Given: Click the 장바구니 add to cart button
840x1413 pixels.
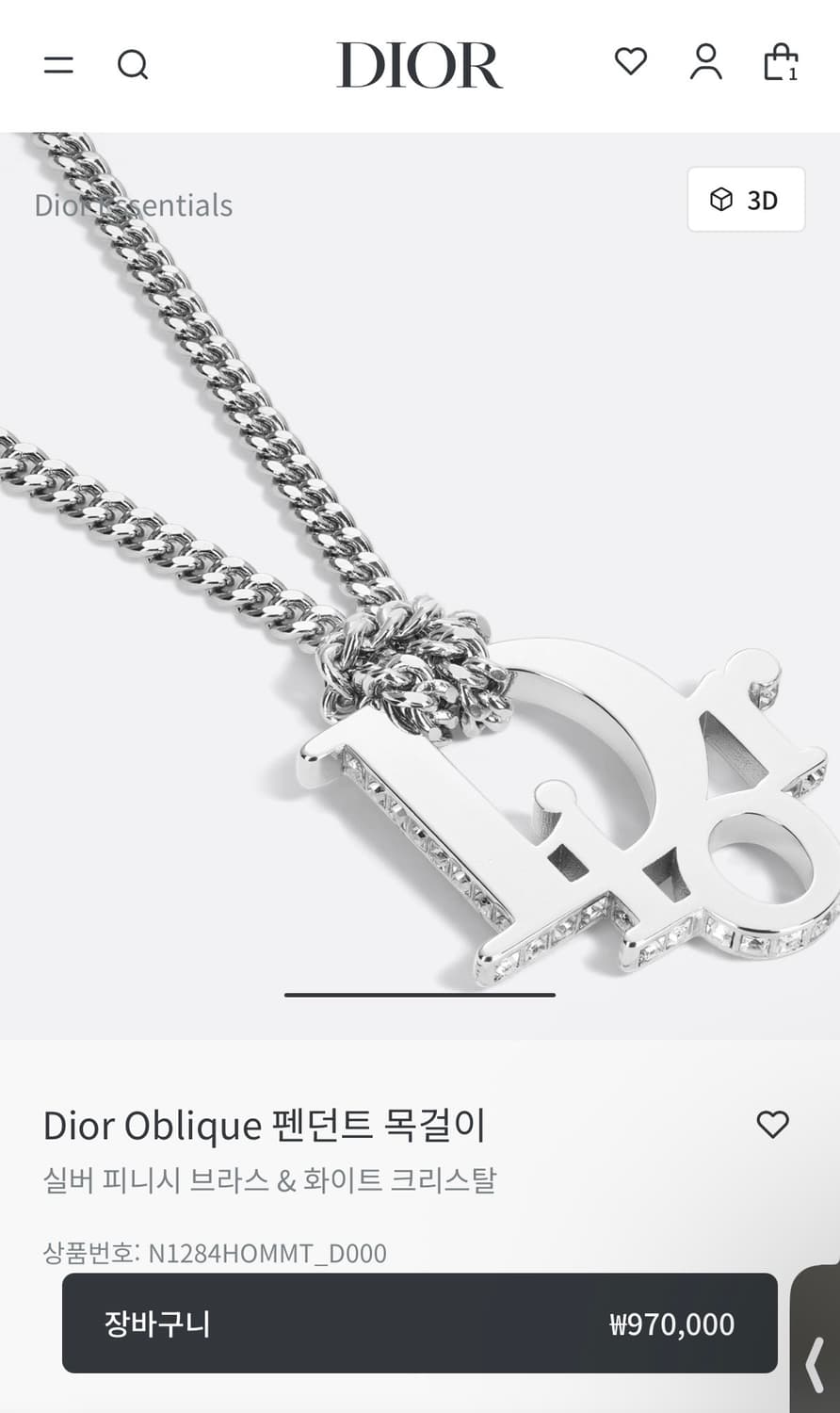Looking at the screenshot, I should tap(157, 1324).
